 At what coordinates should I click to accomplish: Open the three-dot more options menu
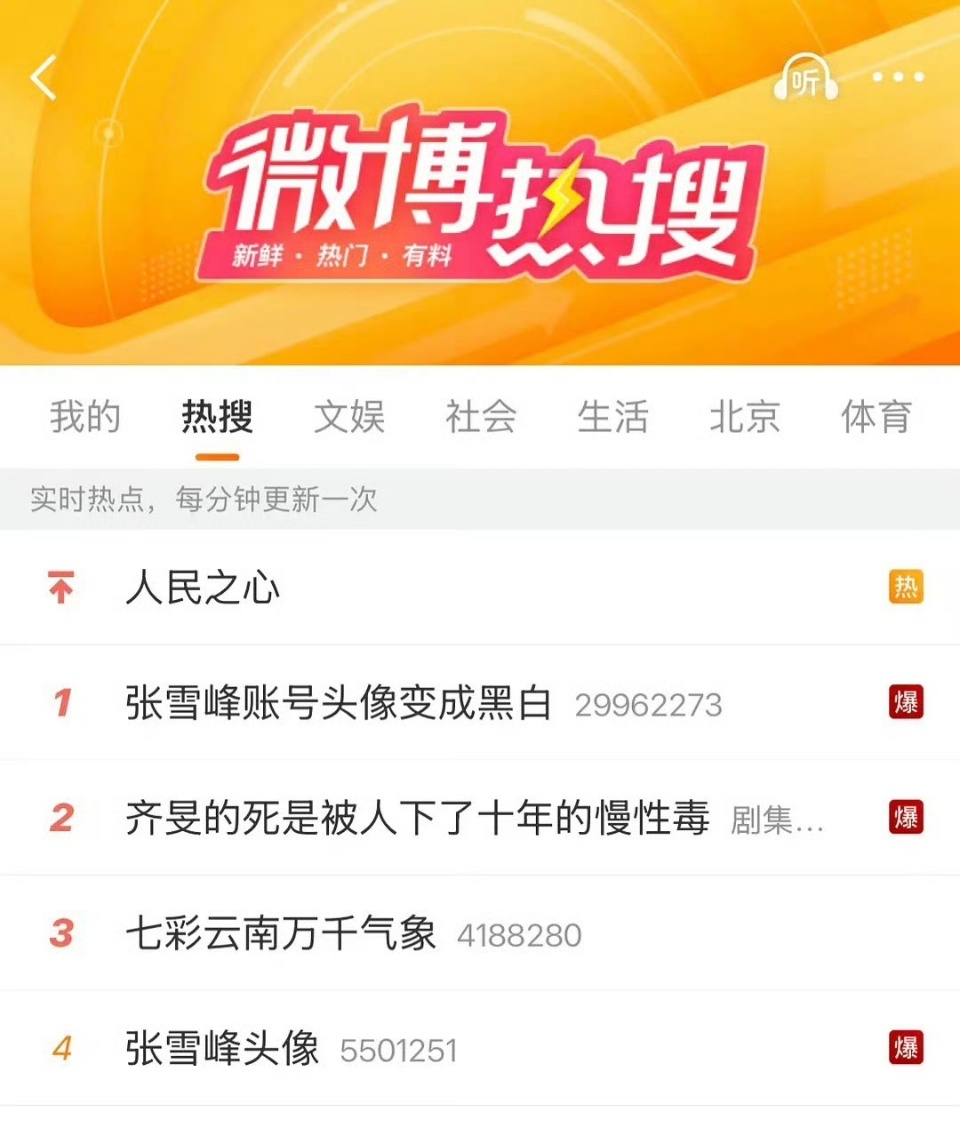click(x=897, y=78)
